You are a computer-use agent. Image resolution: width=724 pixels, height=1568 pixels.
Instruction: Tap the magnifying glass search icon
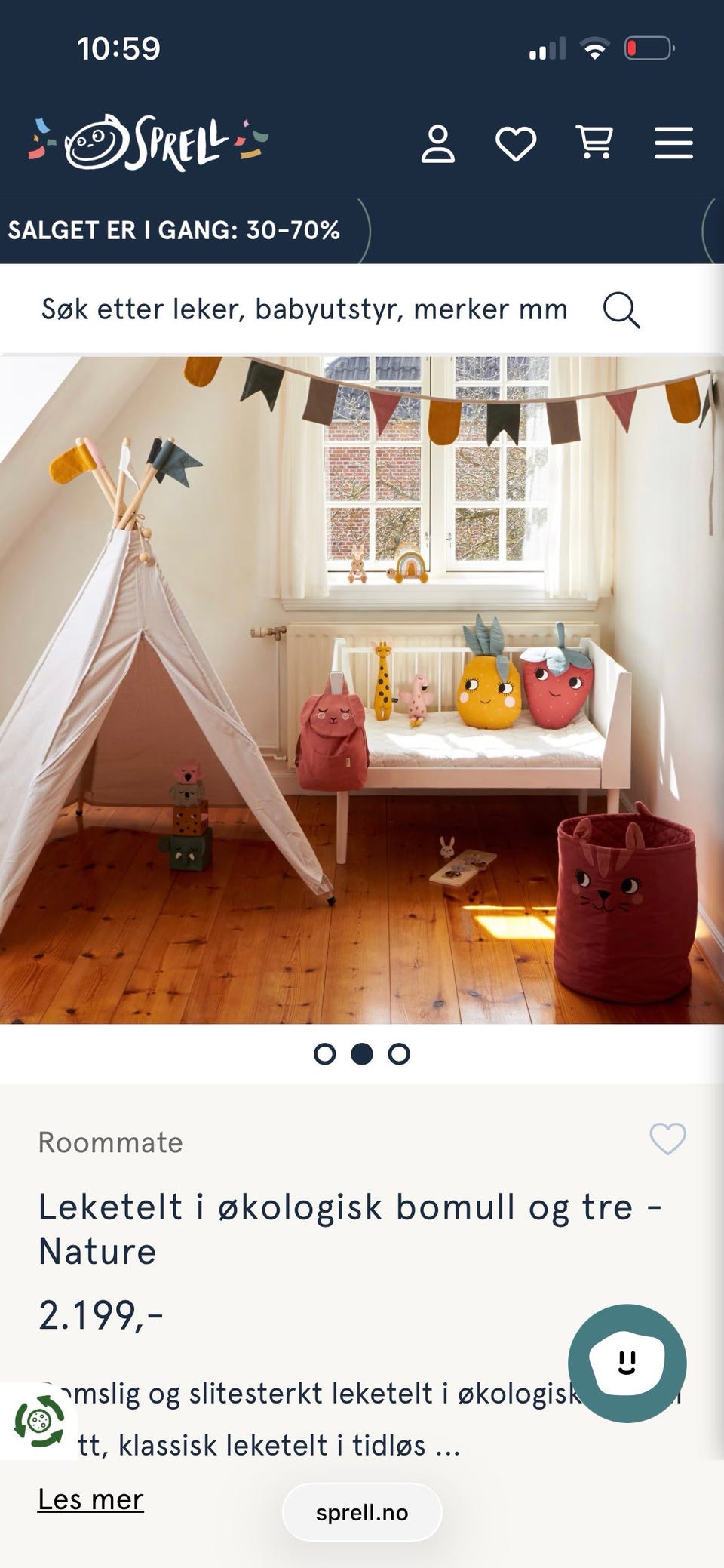tap(621, 310)
